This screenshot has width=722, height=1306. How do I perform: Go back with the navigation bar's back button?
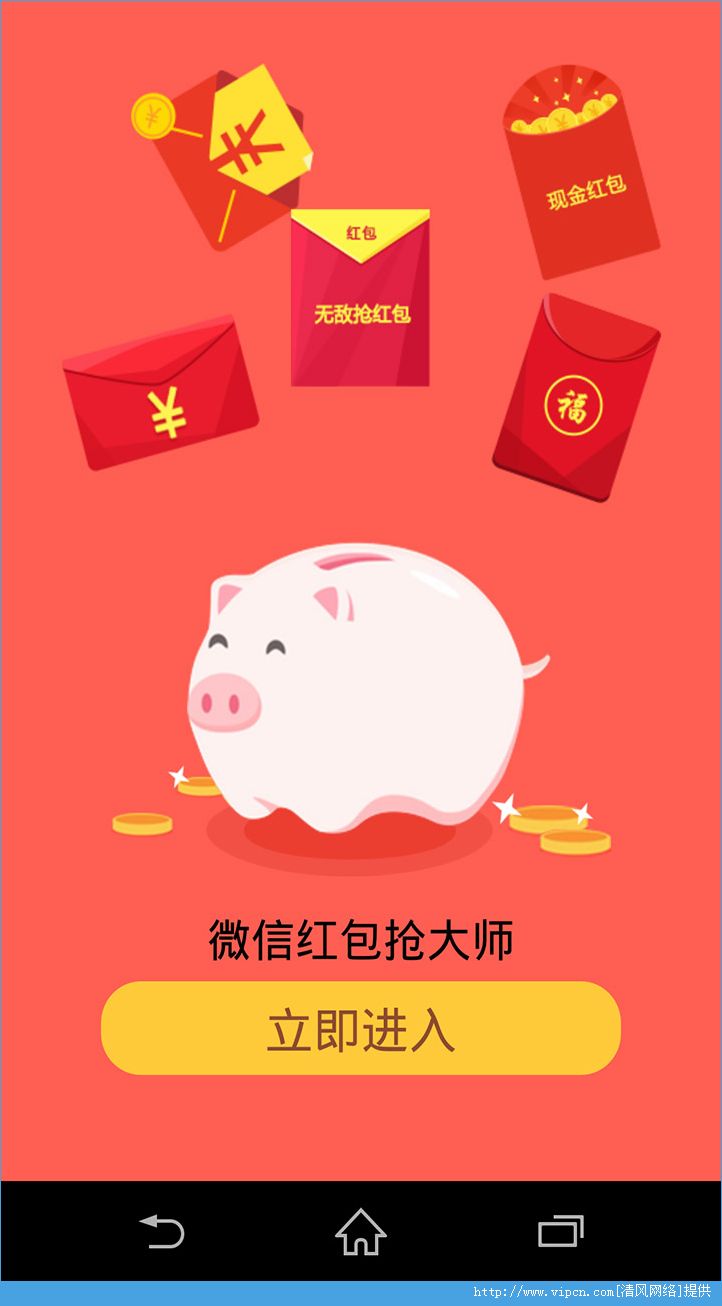(x=162, y=1231)
